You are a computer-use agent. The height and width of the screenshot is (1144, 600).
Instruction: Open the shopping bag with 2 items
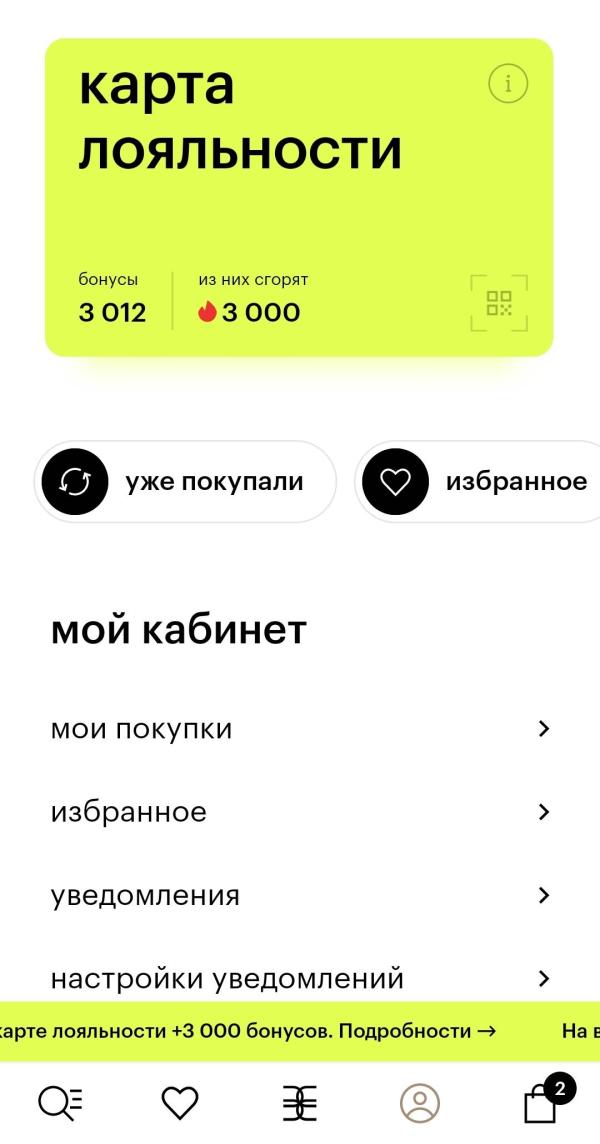tap(541, 1103)
